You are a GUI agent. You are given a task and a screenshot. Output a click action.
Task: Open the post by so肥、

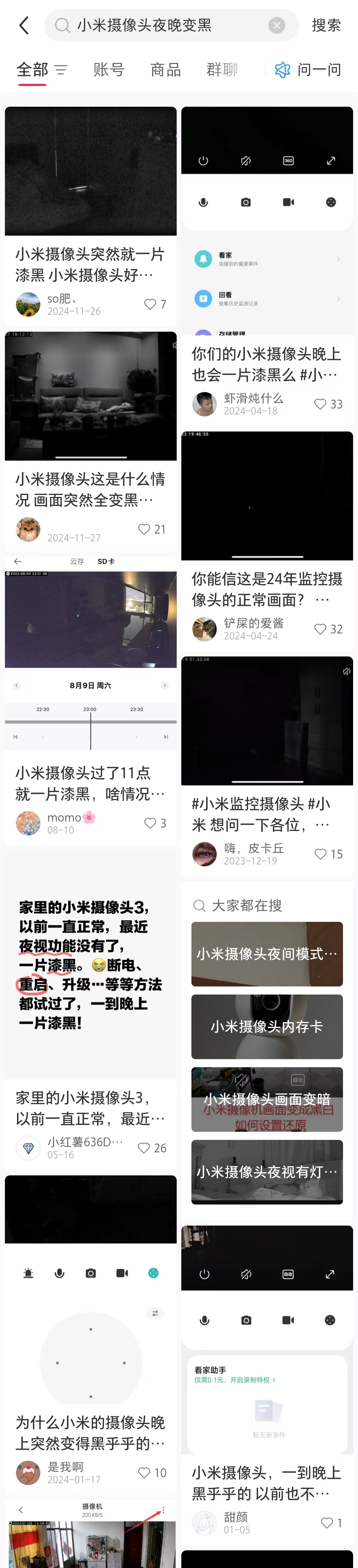tap(90, 264)
